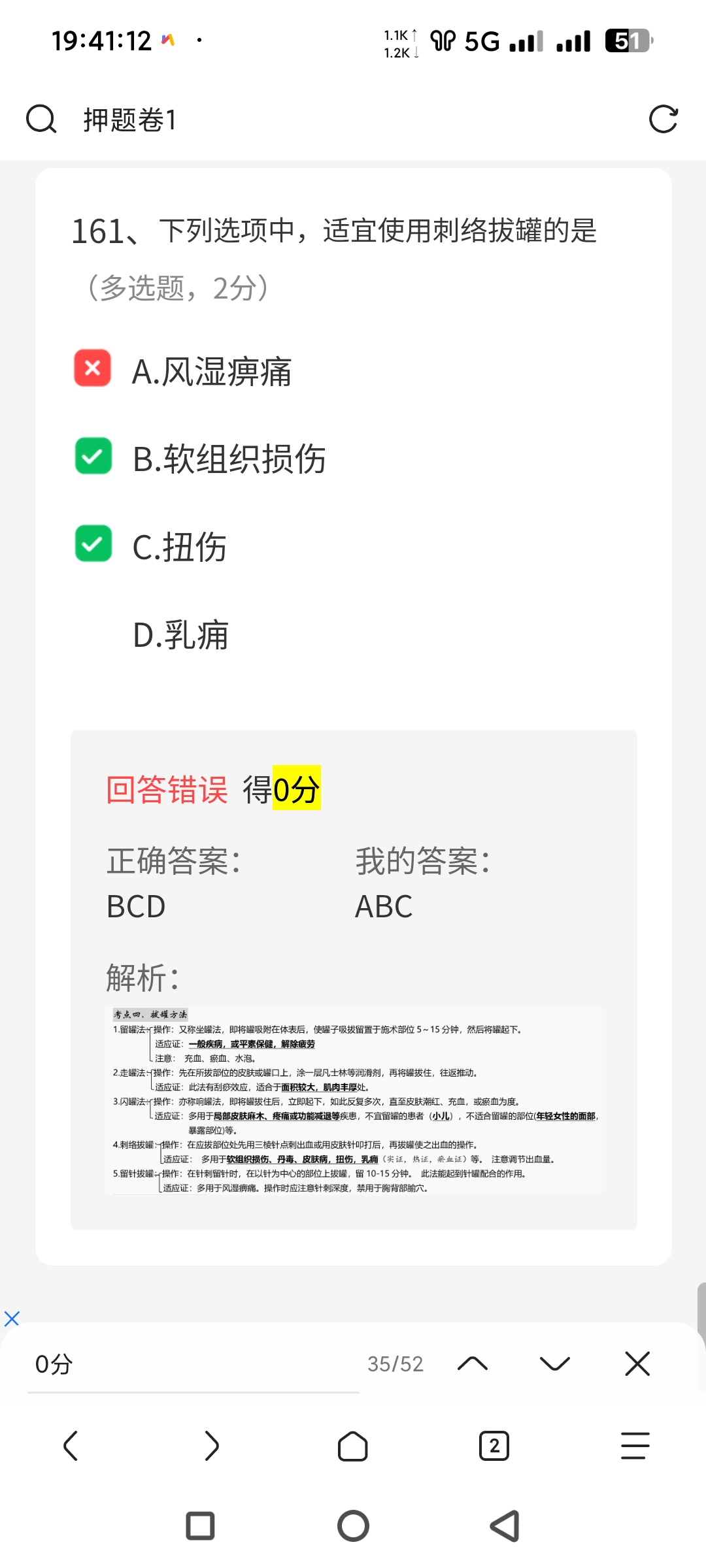The width and height of the screenshot is (706, 1568).
Task: Open the browser menu
Action: coord(635,1446)
